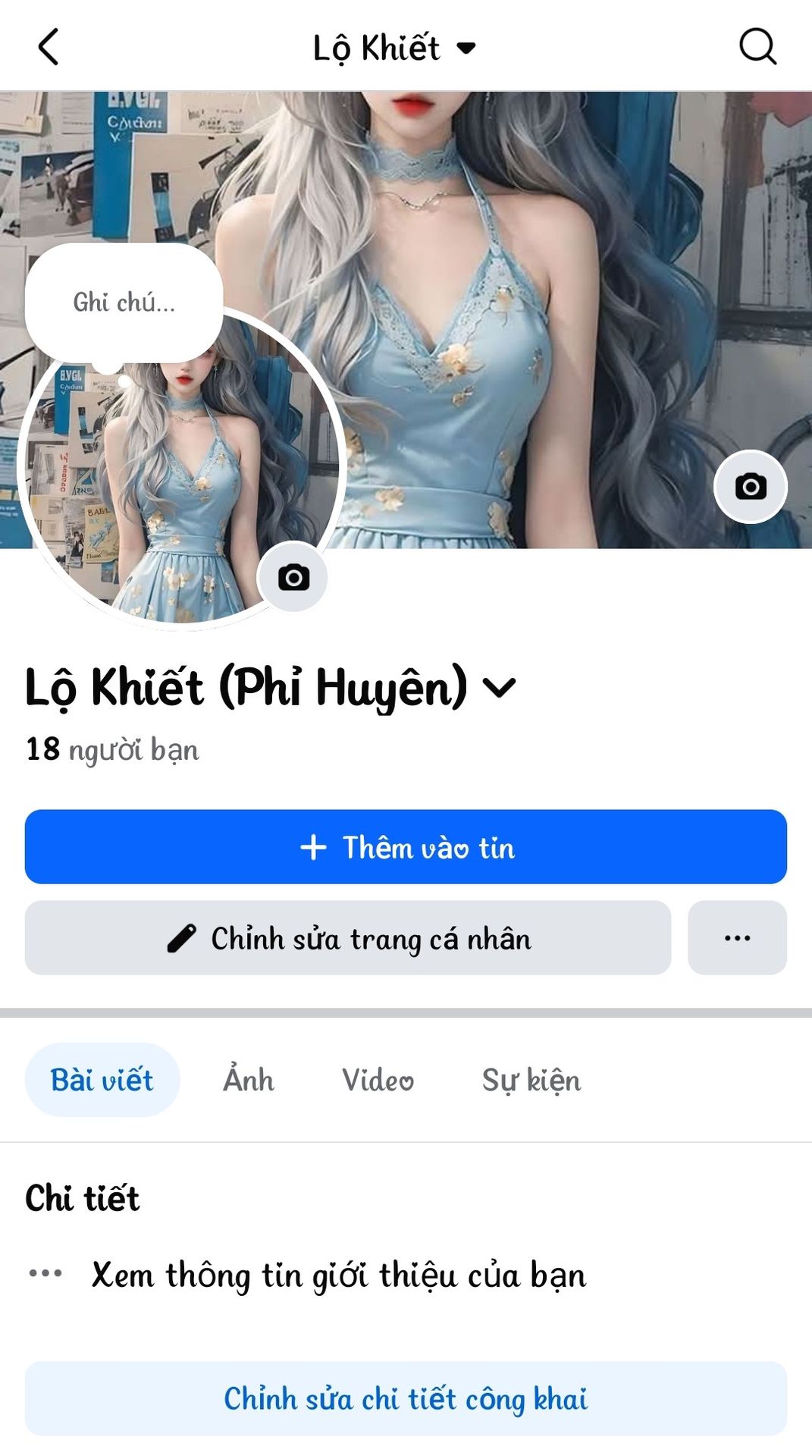
Task: Change the profile picture via camera icon
Action: (293, 578)
